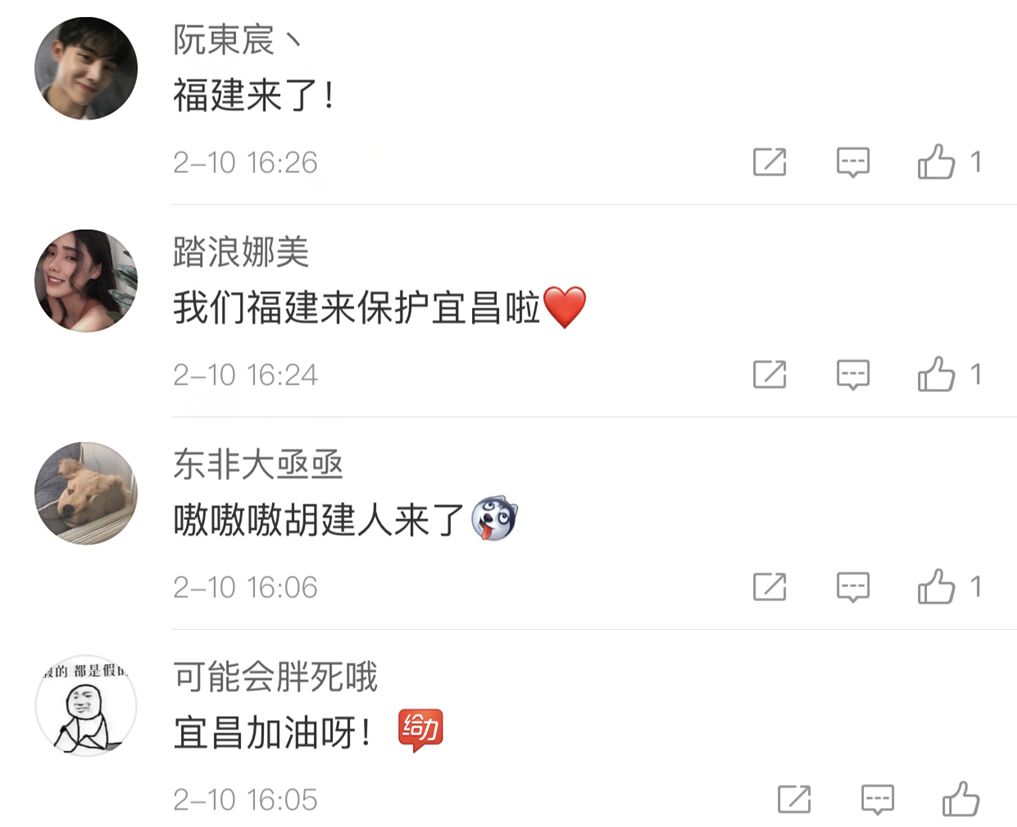Open the profile avatar of 踏浪娜美

(86, 281)
